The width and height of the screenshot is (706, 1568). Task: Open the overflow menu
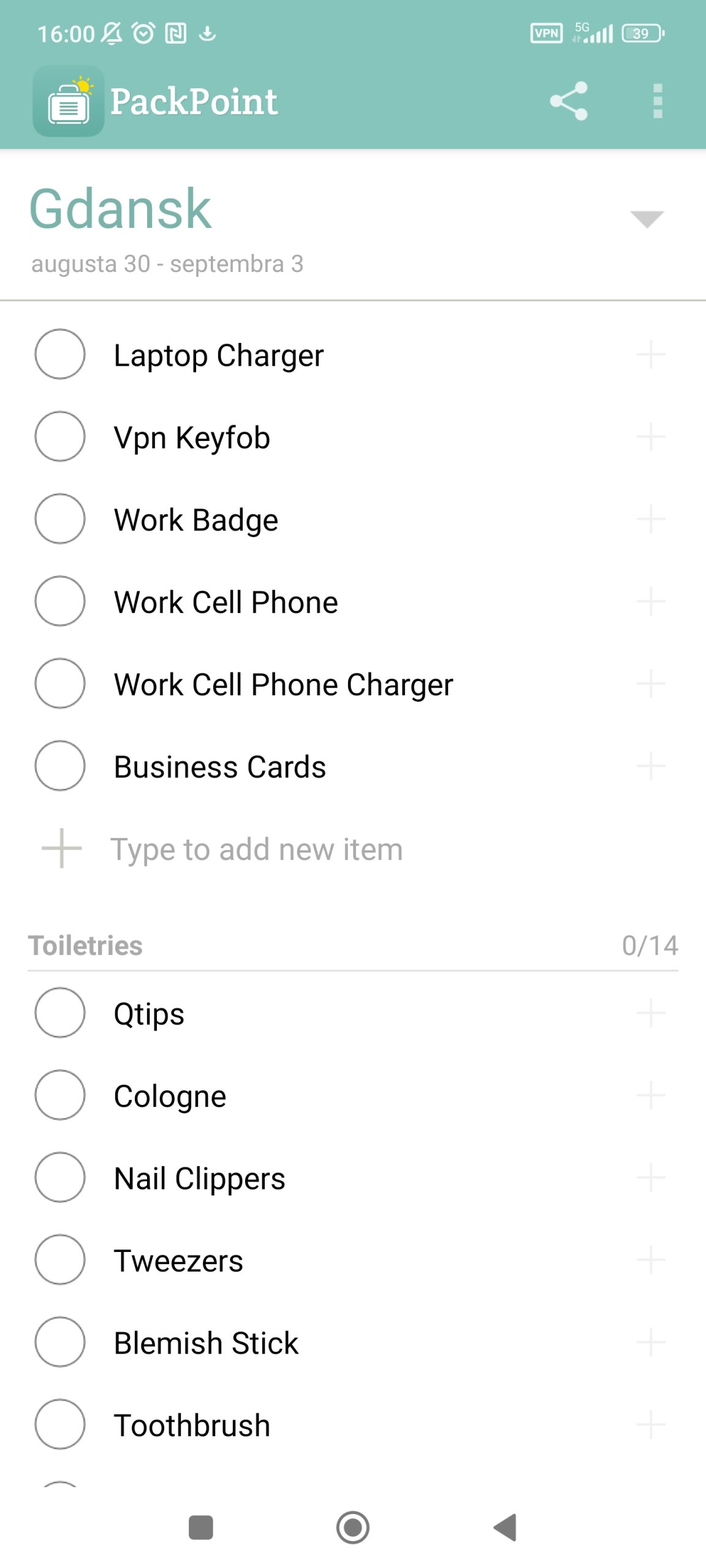(x=658, y=101)
